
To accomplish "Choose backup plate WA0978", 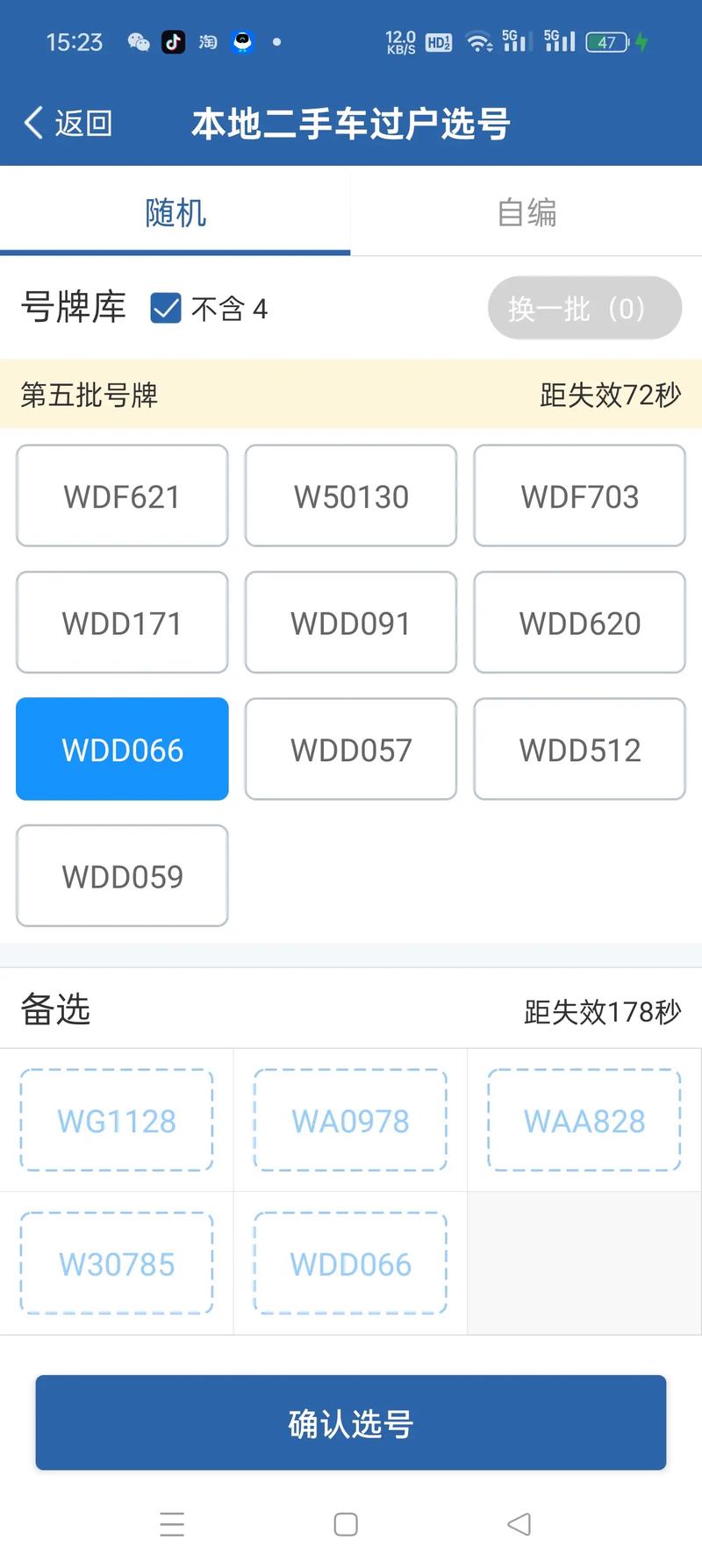I will coord(350,1120).
